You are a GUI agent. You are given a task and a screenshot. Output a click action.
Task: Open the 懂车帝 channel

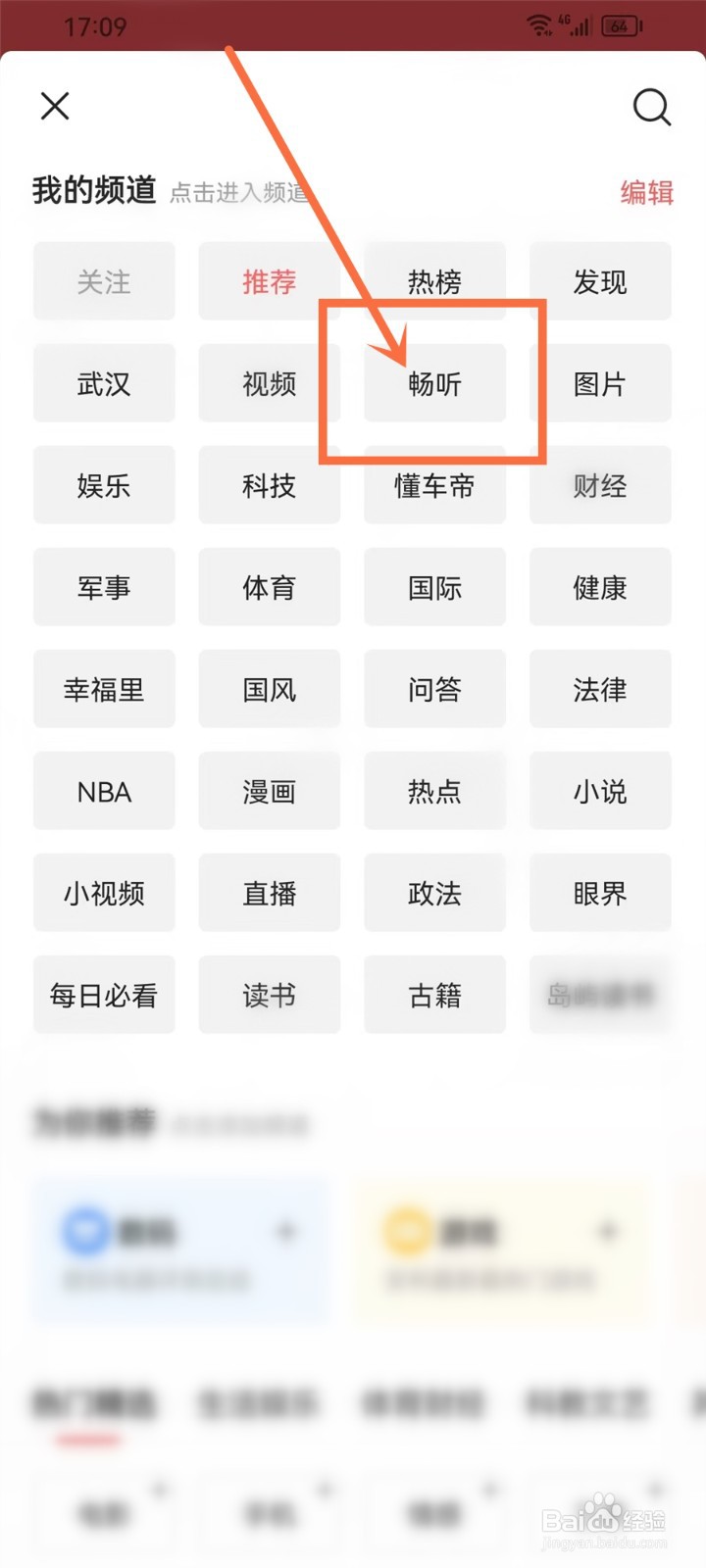pyautogui.click(x=434, y=485)
